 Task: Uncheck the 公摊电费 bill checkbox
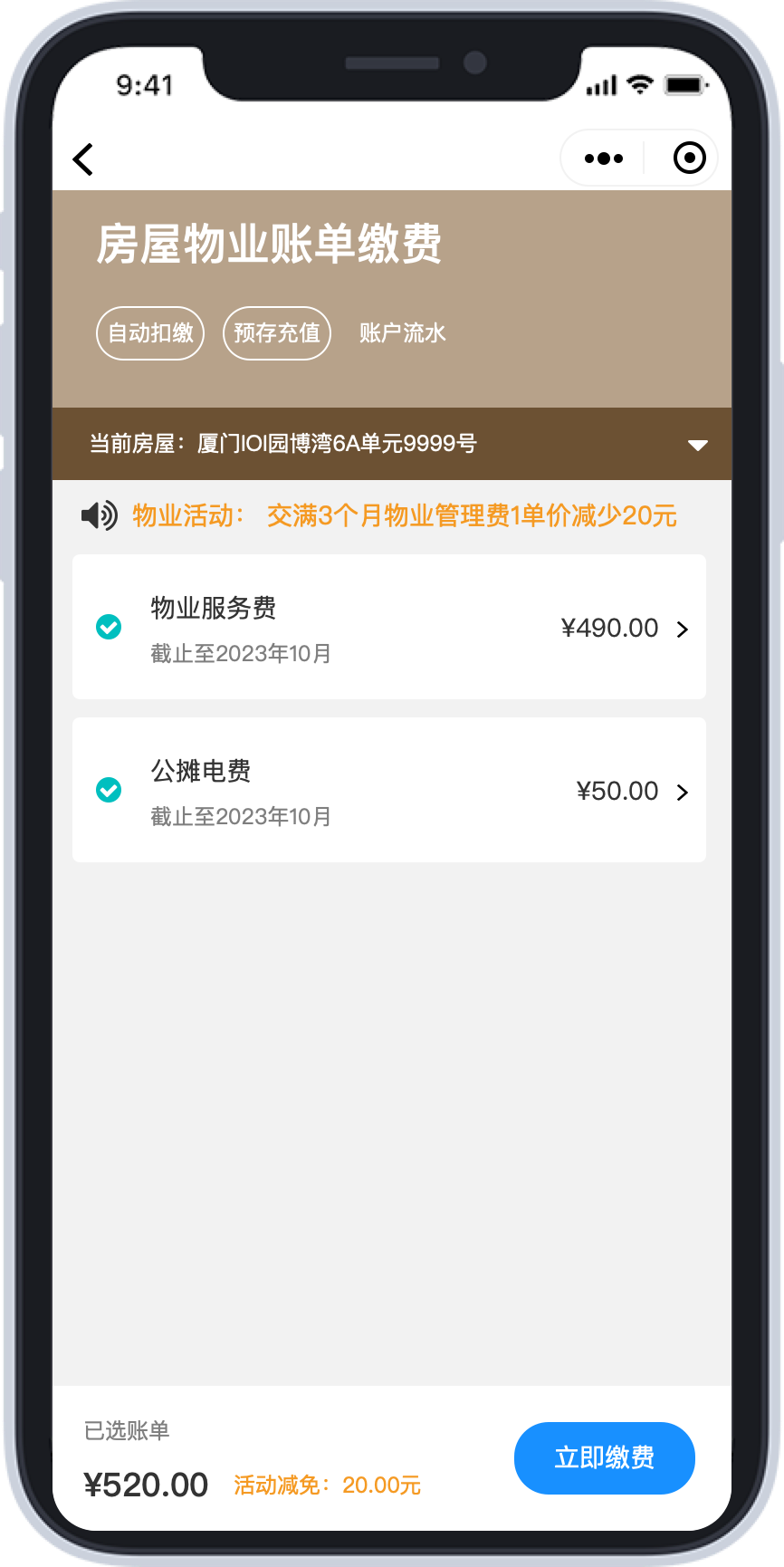click(109, 790)
